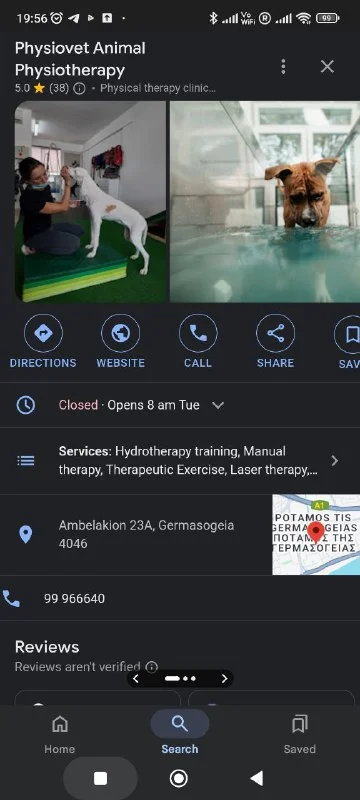Tap the Search tab
360x800 pixels.
click(179, 734)
